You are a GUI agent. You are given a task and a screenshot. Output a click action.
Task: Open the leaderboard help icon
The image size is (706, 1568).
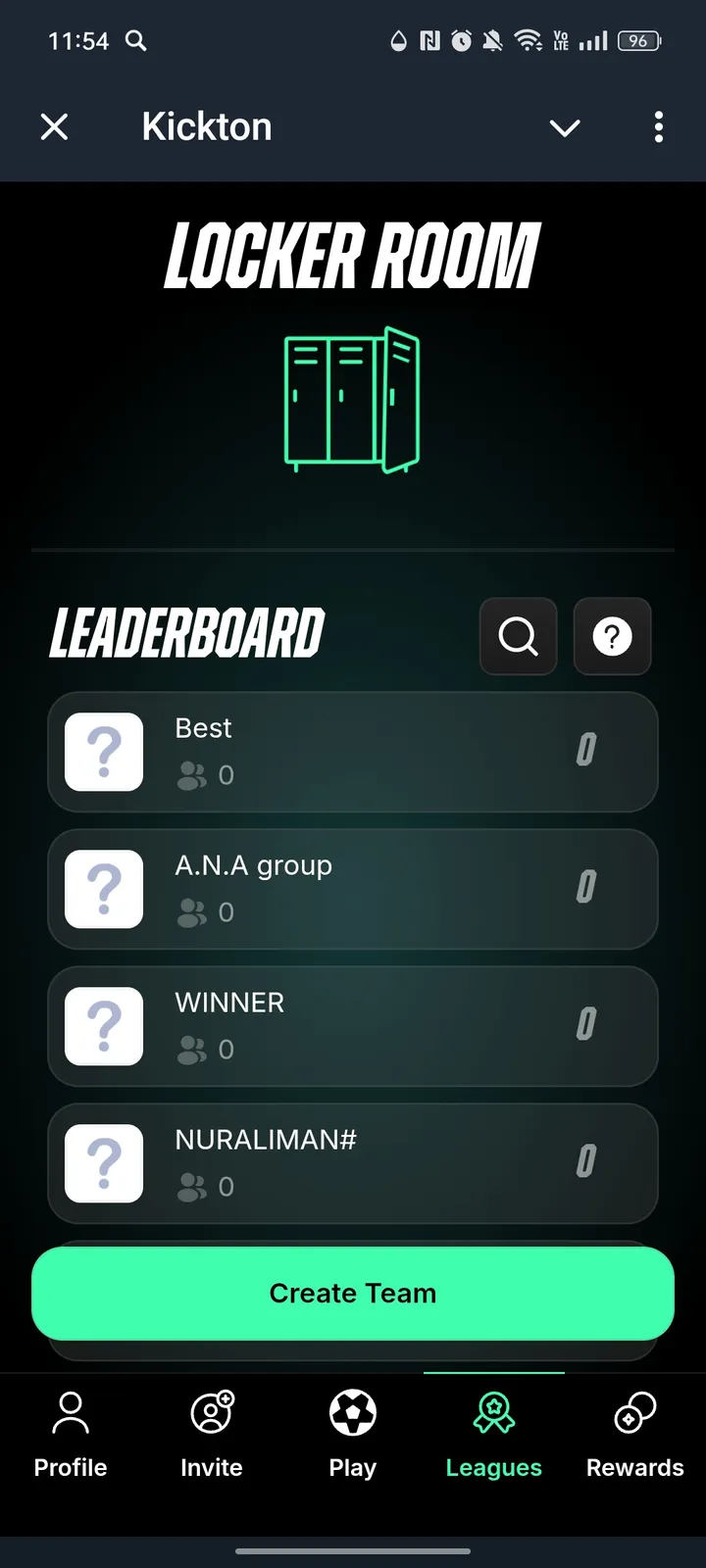(612, 636)
